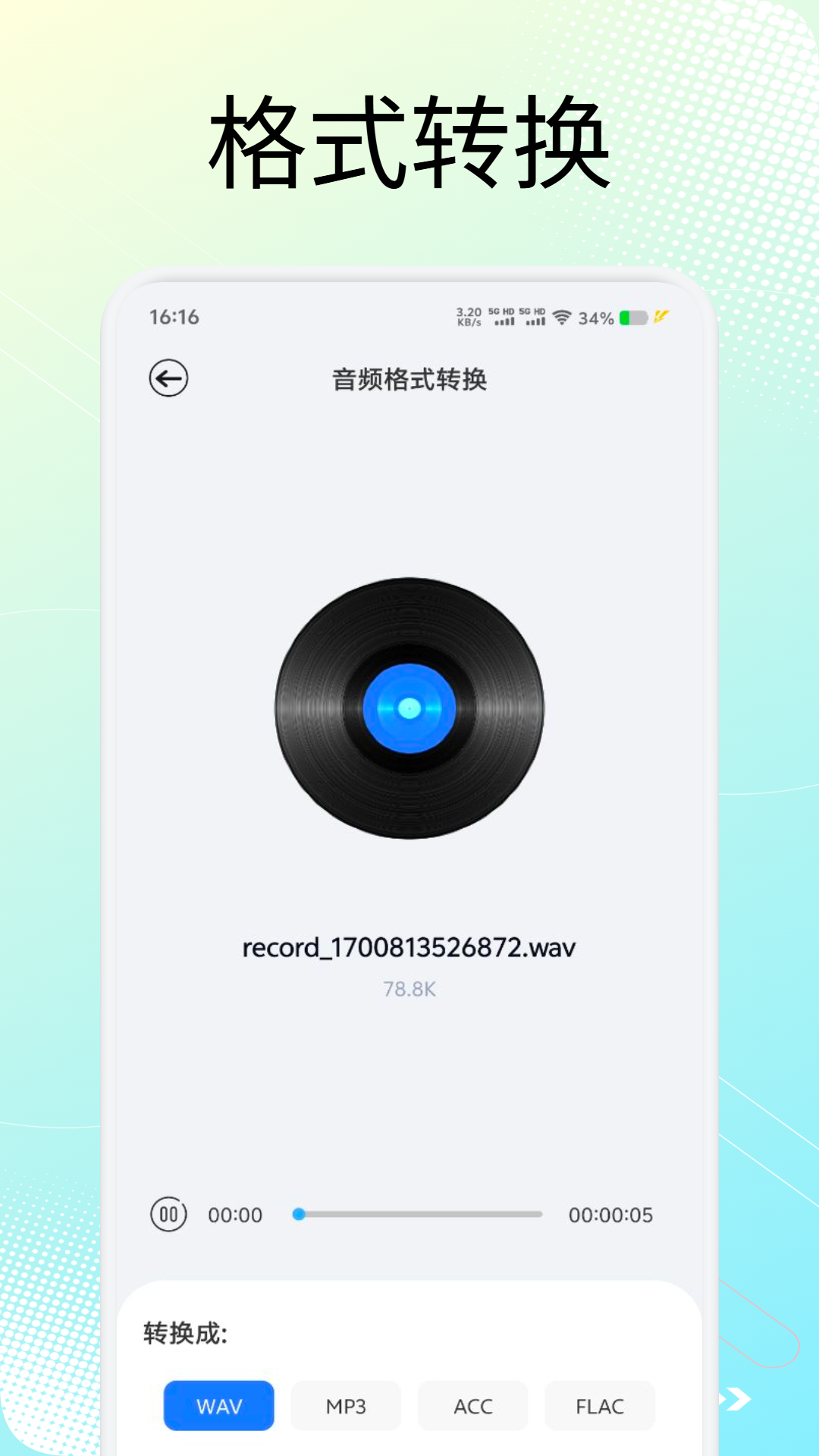Enable FLAC output format
Screen dimensions: 819x1456
(x=599, y=1406)
